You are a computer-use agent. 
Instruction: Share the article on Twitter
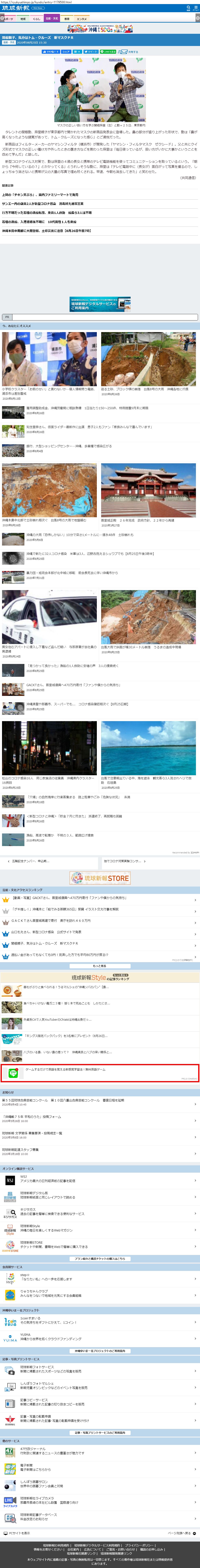tap(91, 52)
